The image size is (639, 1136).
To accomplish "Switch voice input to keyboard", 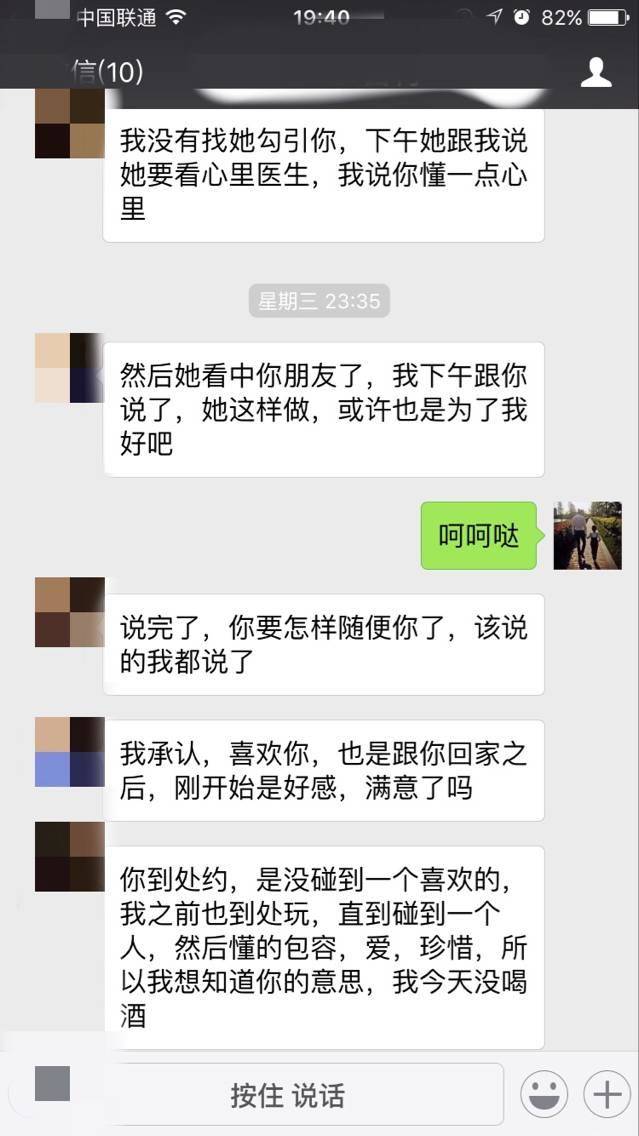I will pyautogui.click(x=52, y=1084).
